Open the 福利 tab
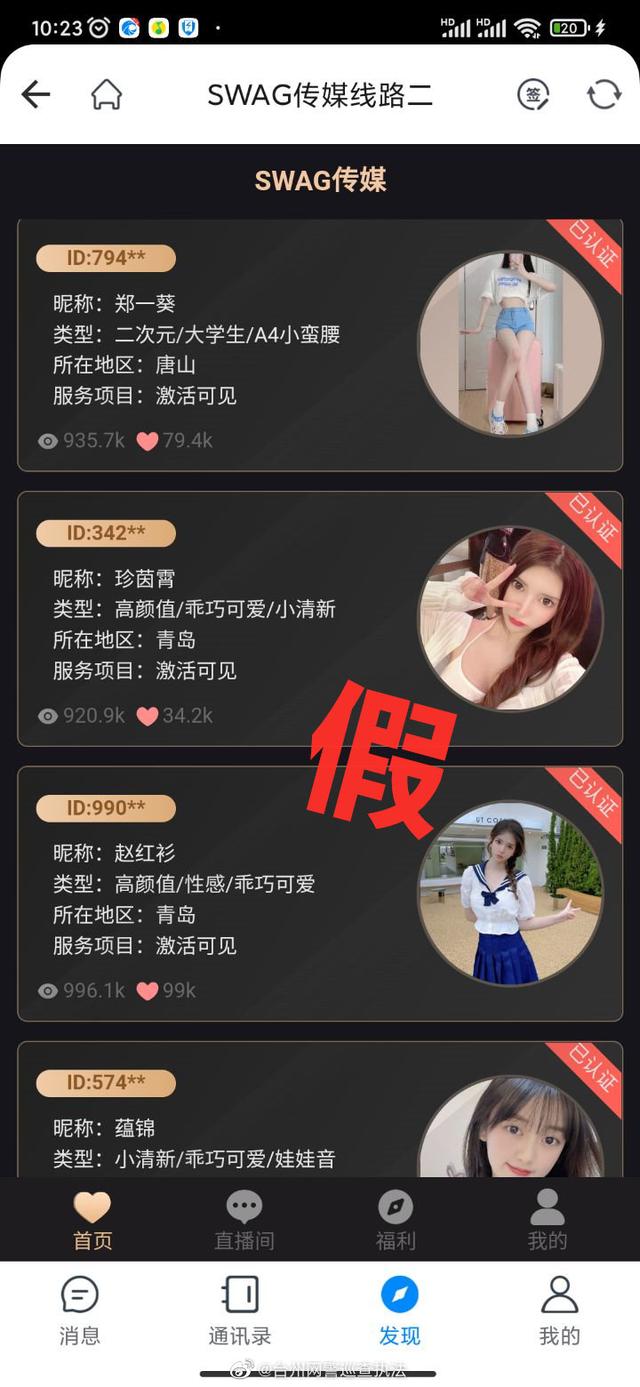640x1387 pixels. 395,1220
